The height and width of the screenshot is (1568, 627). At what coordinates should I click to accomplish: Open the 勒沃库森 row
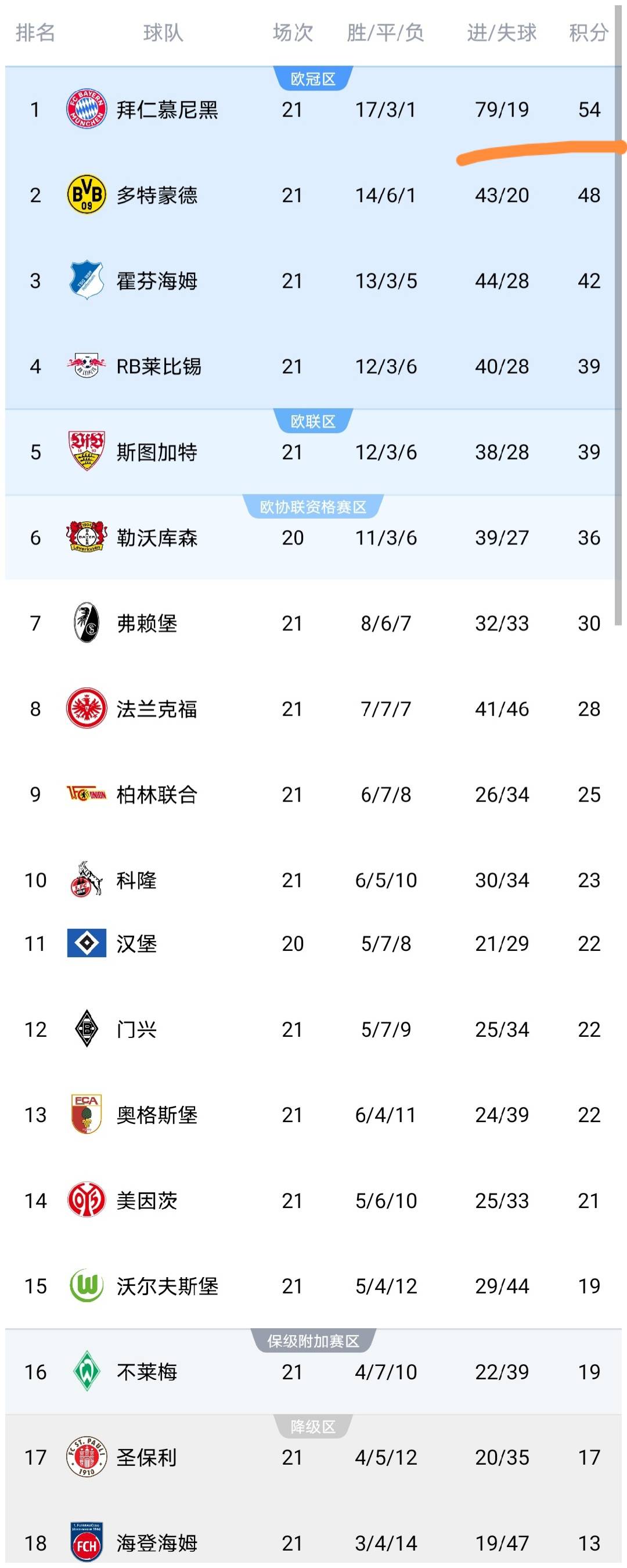(157, 538)
